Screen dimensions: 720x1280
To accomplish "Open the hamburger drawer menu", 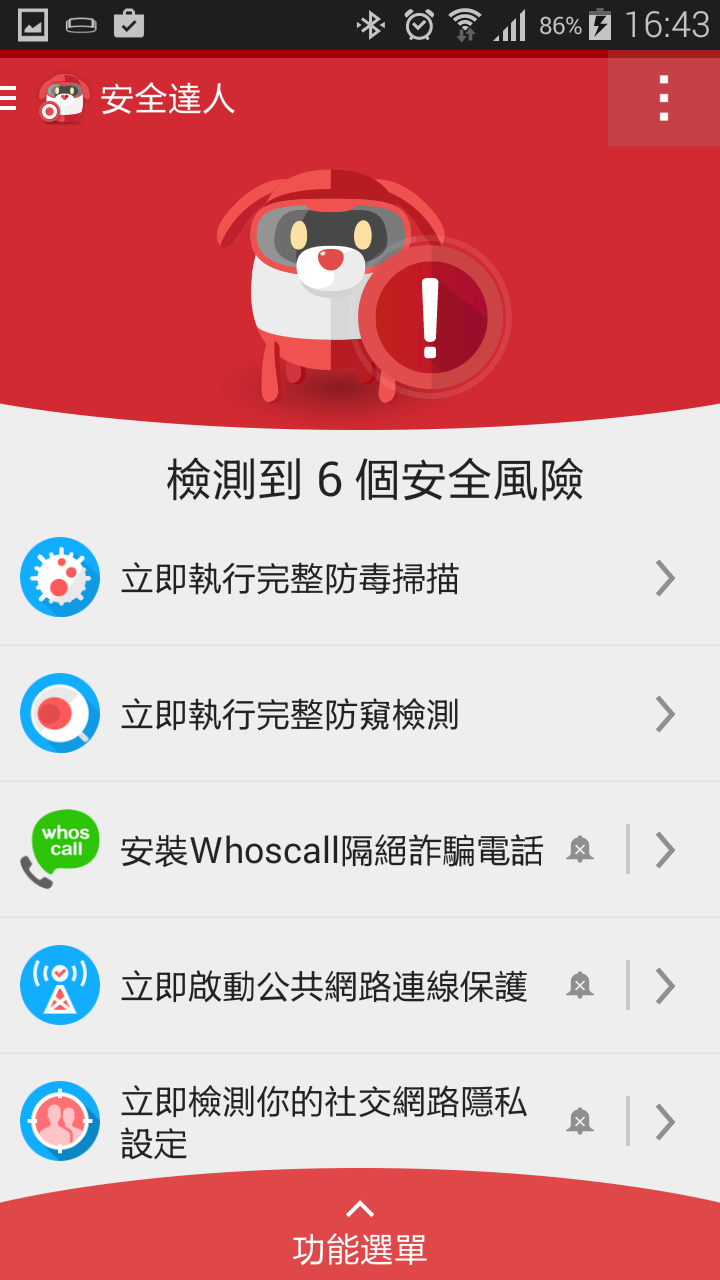I will (9, 98).
